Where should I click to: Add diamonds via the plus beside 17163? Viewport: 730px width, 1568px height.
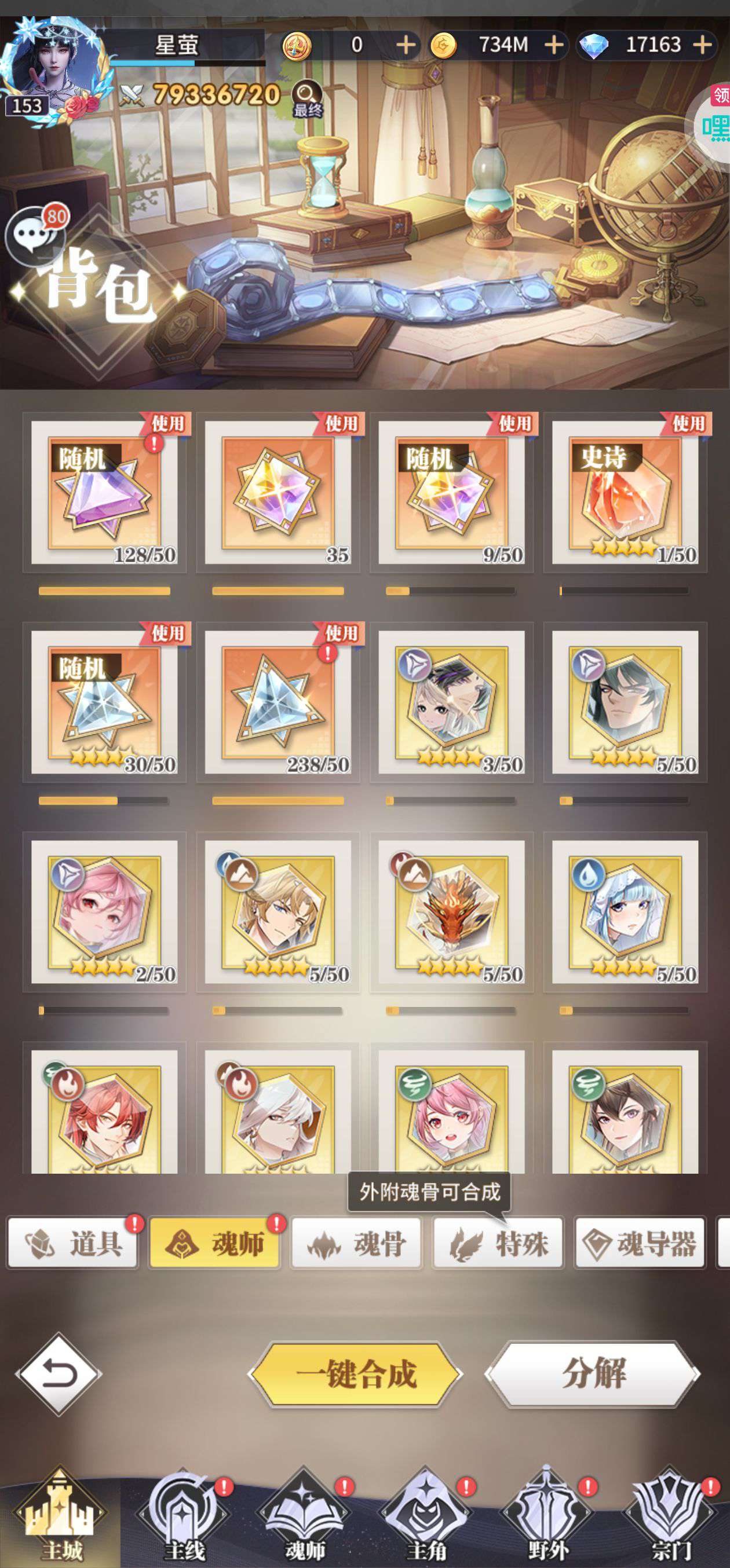pos(703,45)
